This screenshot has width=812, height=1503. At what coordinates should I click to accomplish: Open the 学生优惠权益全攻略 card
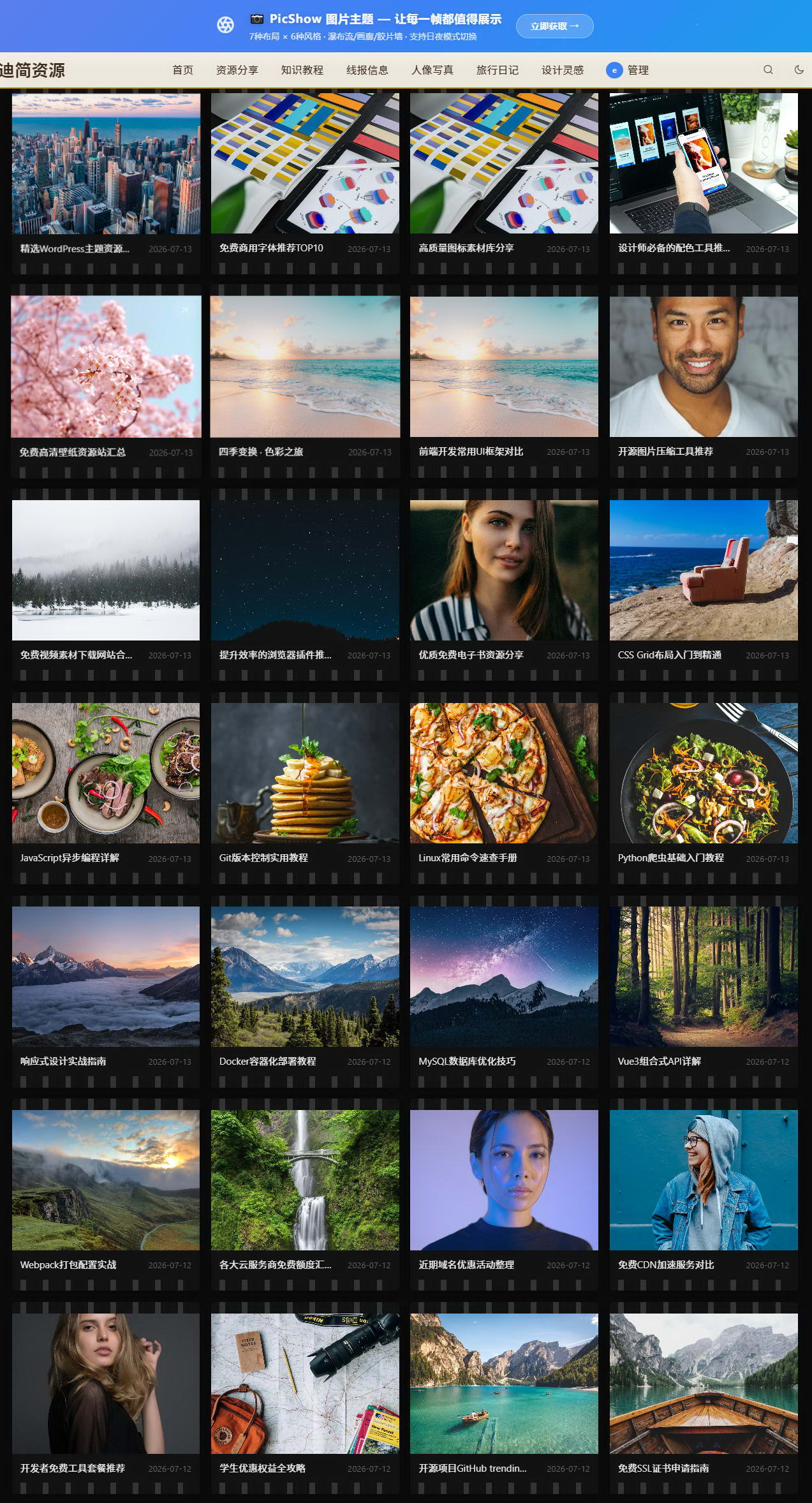coord(262,1469)
